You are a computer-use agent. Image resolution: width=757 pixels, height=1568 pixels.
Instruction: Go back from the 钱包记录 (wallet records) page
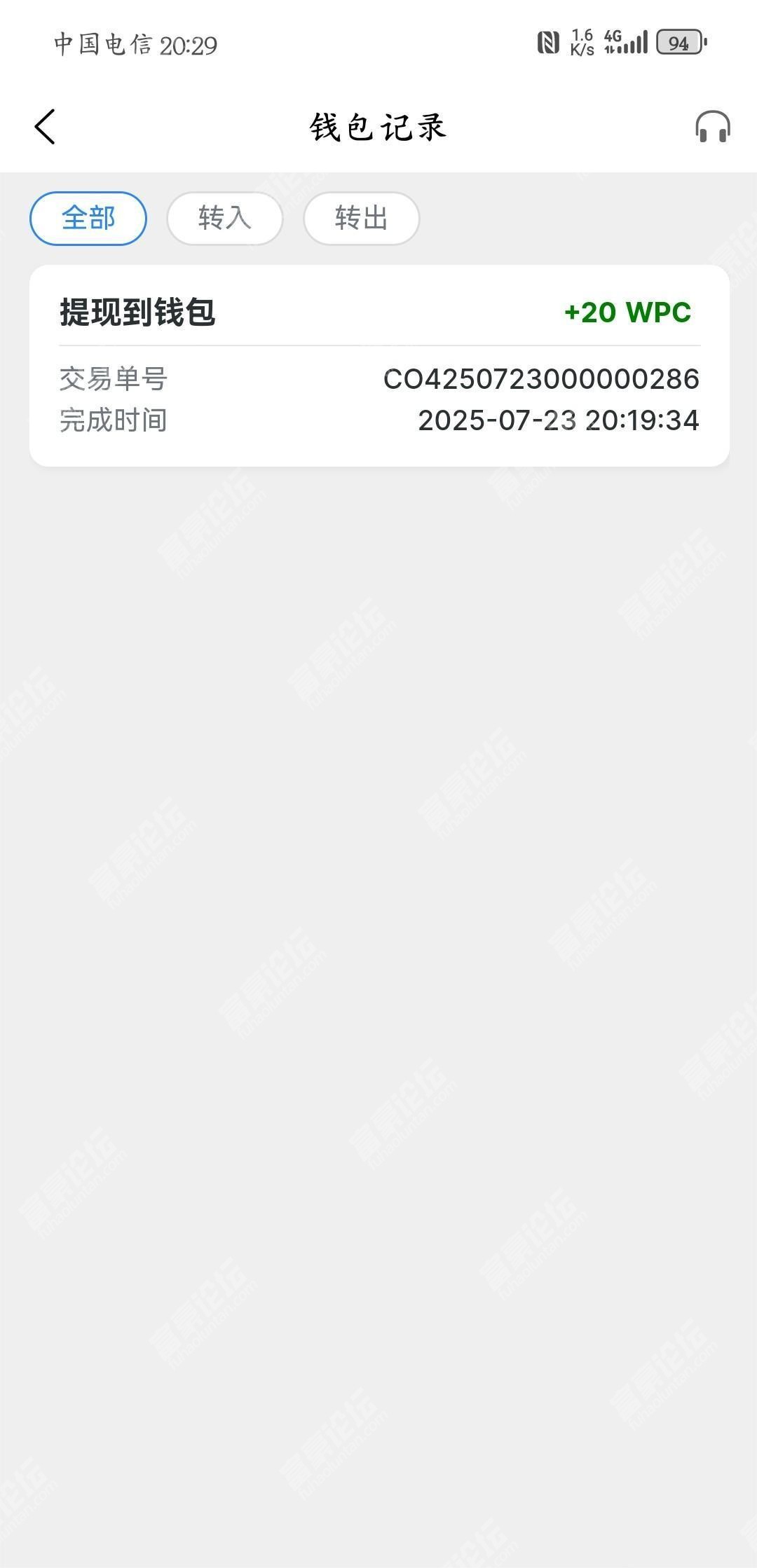coord(45,127)
